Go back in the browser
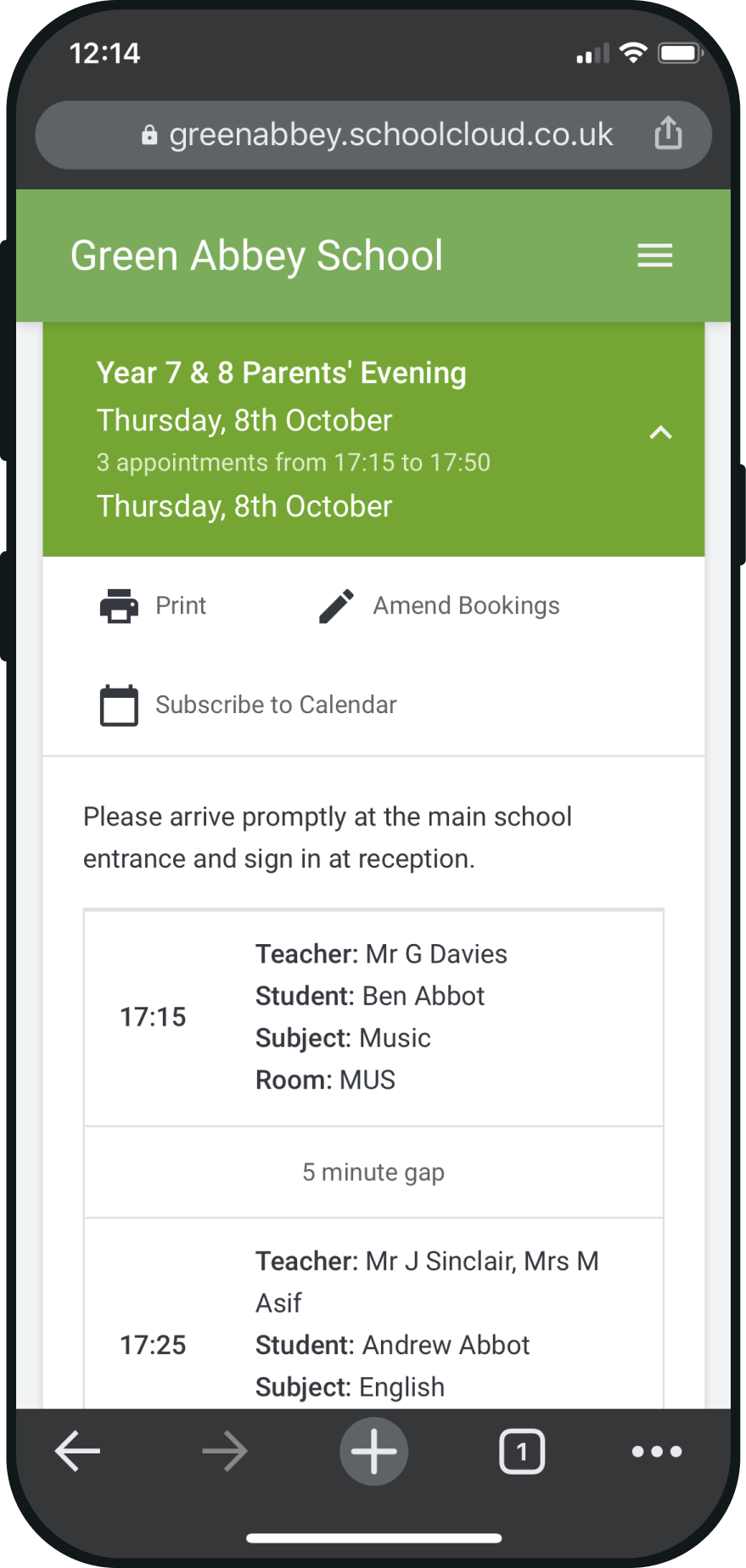The width and height of the screenshot is (746, 1568). click(x=77, y=1451)
